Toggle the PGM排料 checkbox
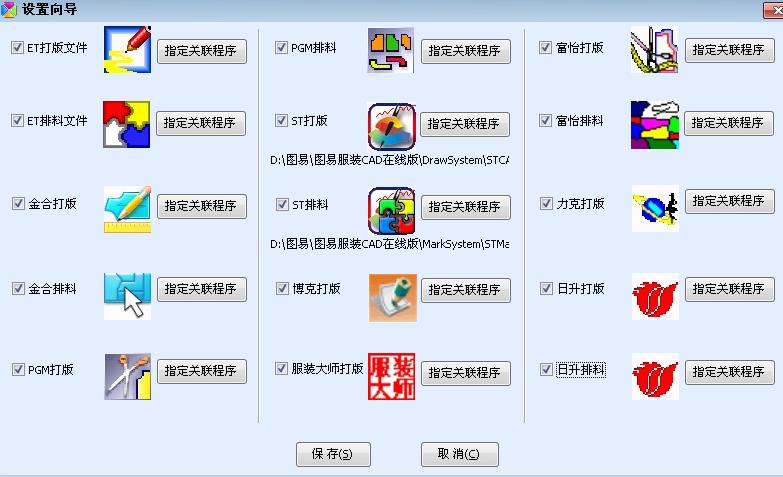 pyautogui.click(x=282, y=47)
